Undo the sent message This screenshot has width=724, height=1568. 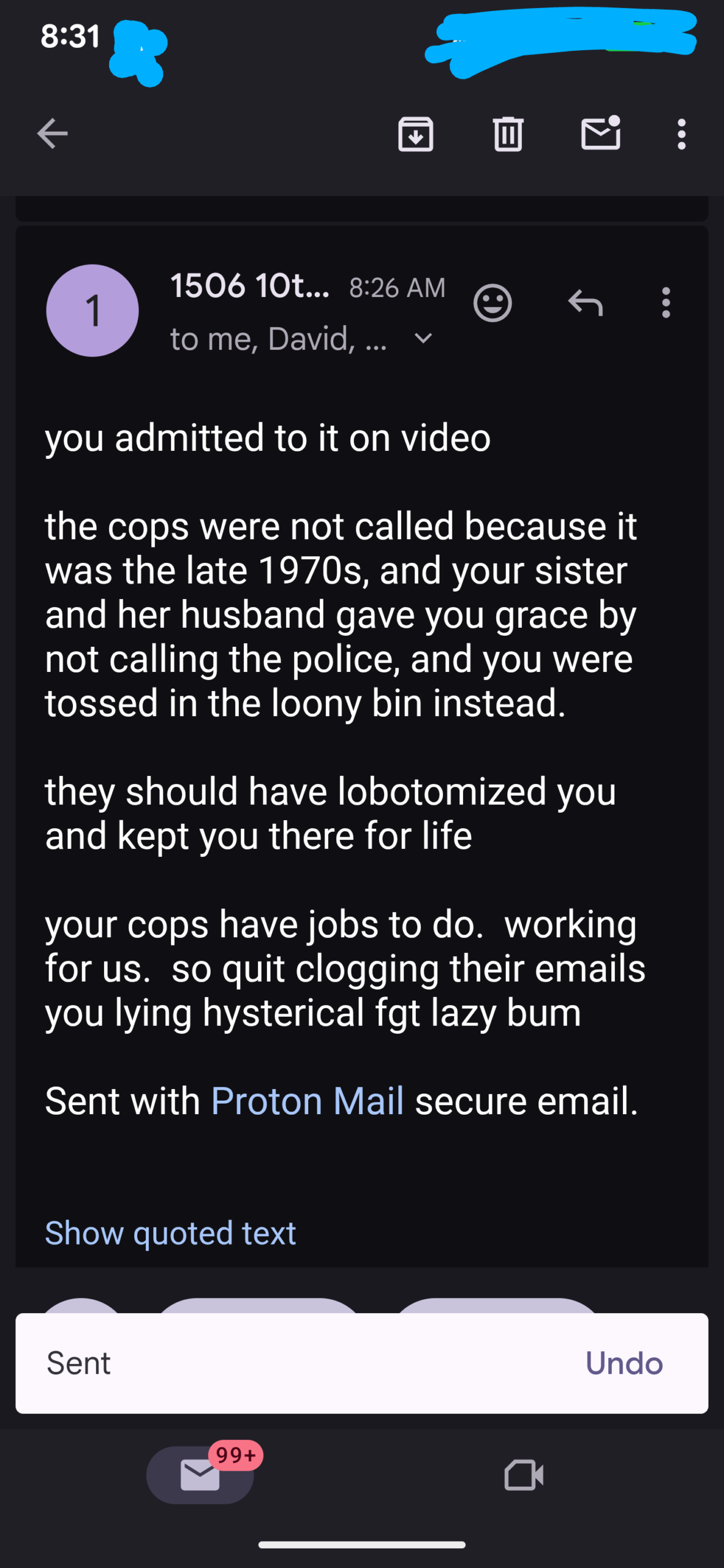[x=624, y=1363]
